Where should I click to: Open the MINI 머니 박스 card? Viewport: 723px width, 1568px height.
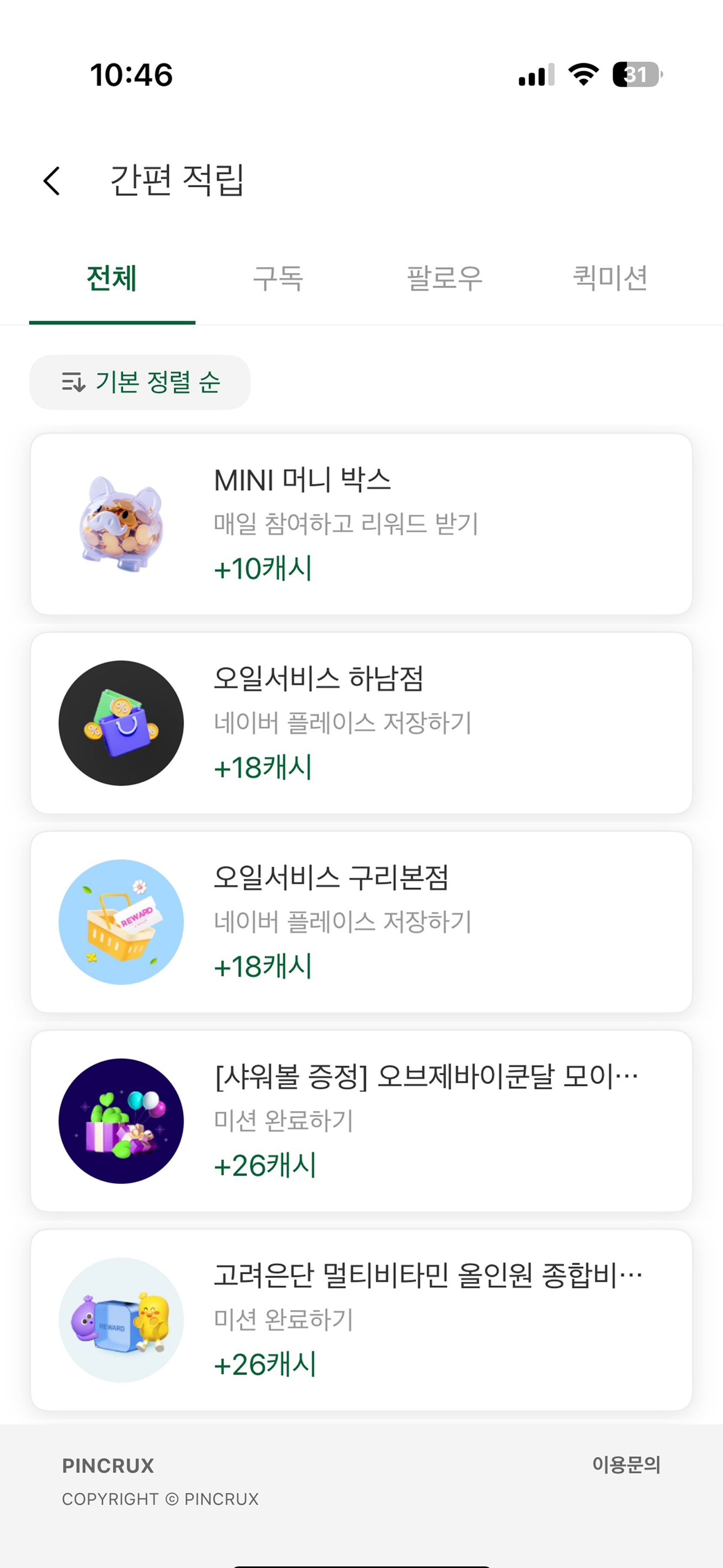click(361, 524)
